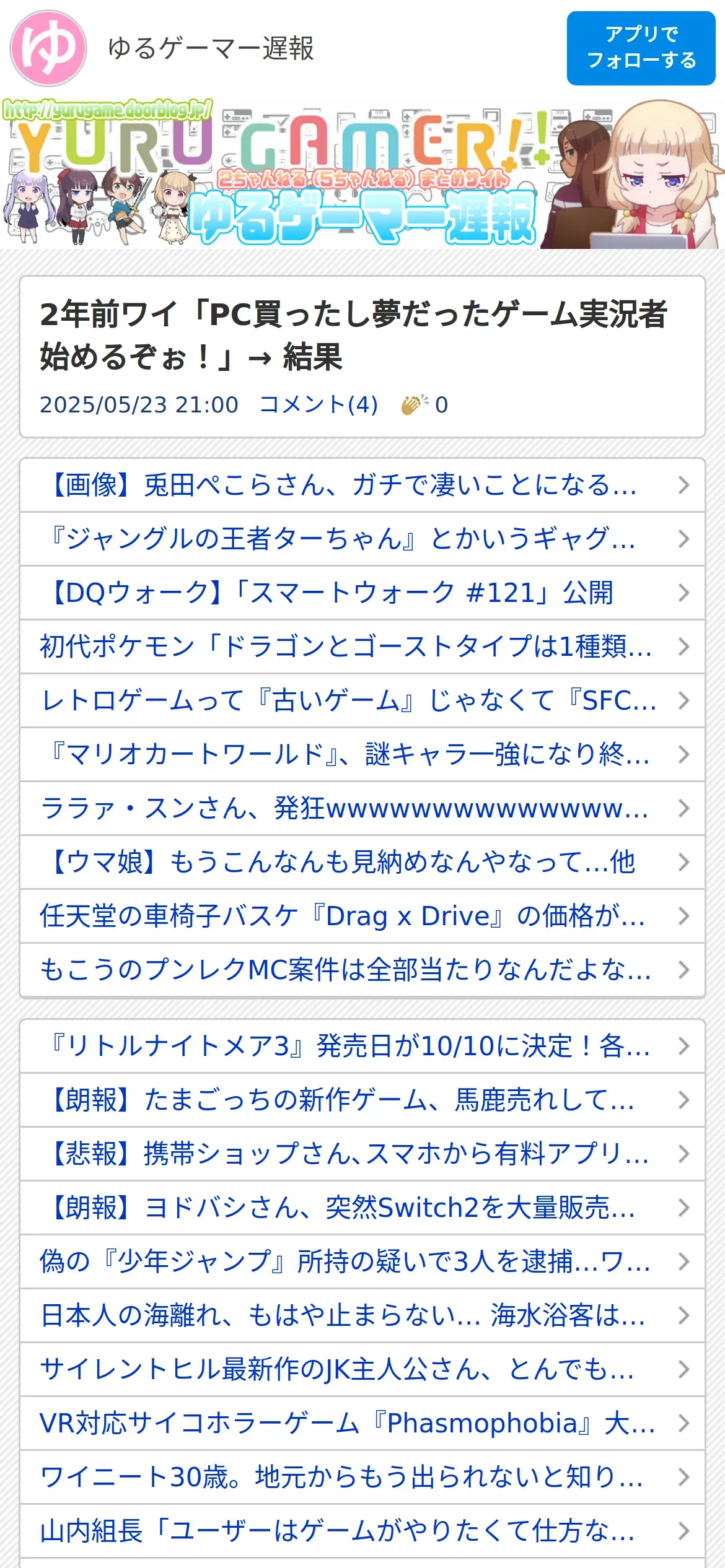Screen dimensions: 725x1568
Task: Open the Drag x Drive 価格 article
Action: pos(362,916)
